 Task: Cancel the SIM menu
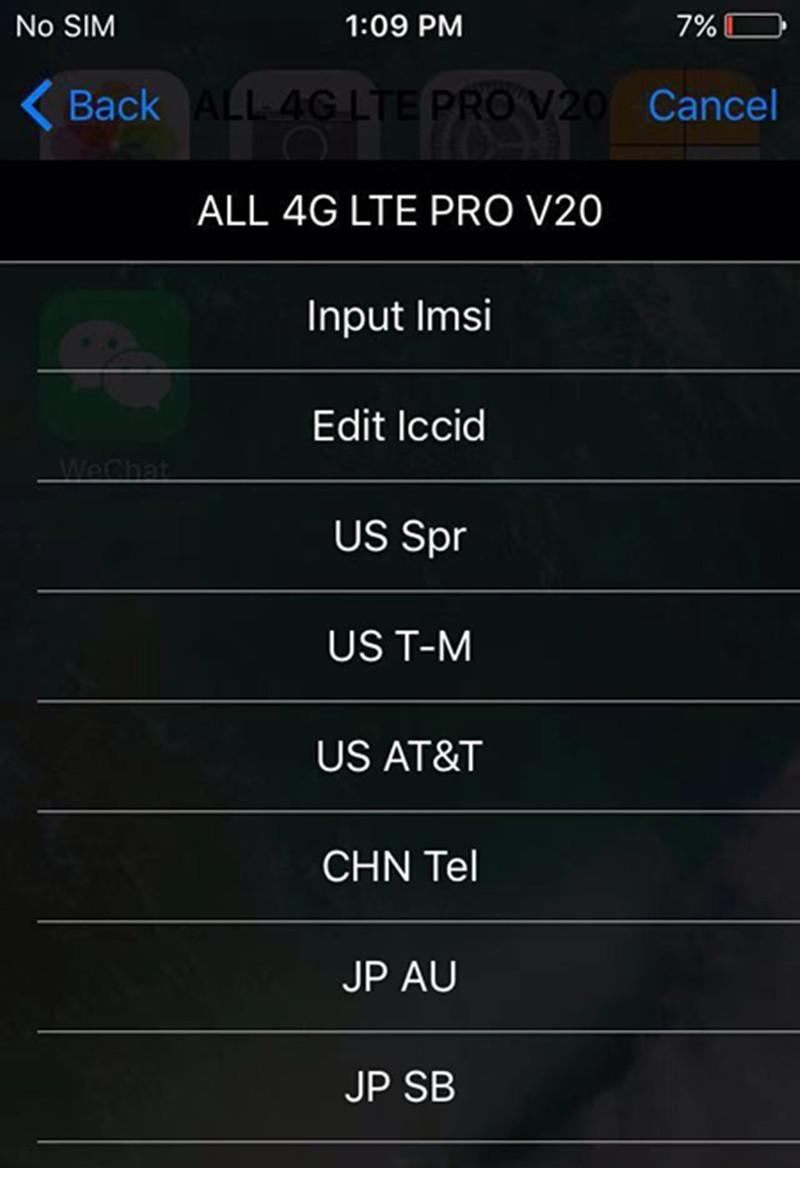(712, 105)
